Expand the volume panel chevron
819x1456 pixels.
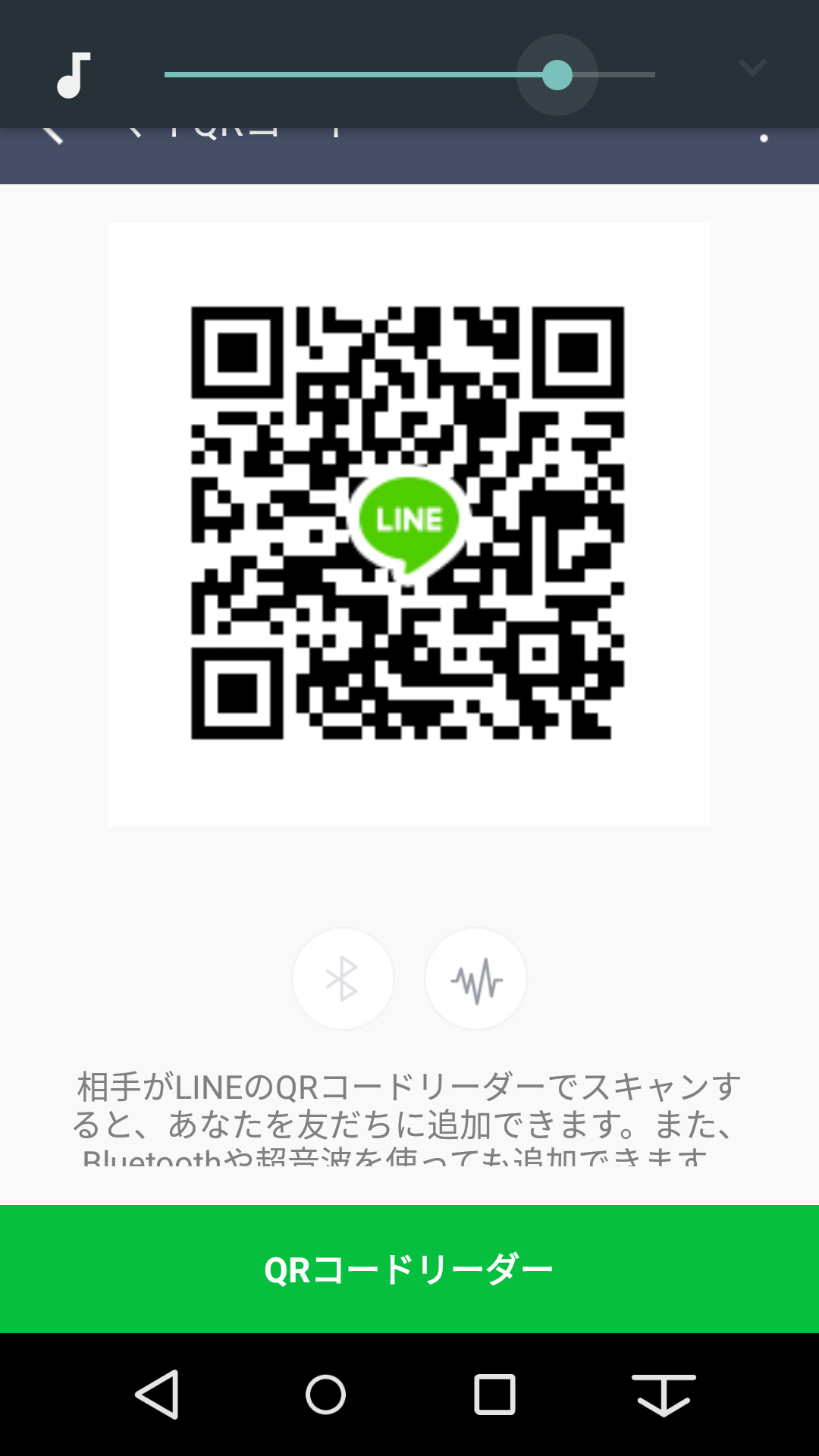click(x=752, y=68)
